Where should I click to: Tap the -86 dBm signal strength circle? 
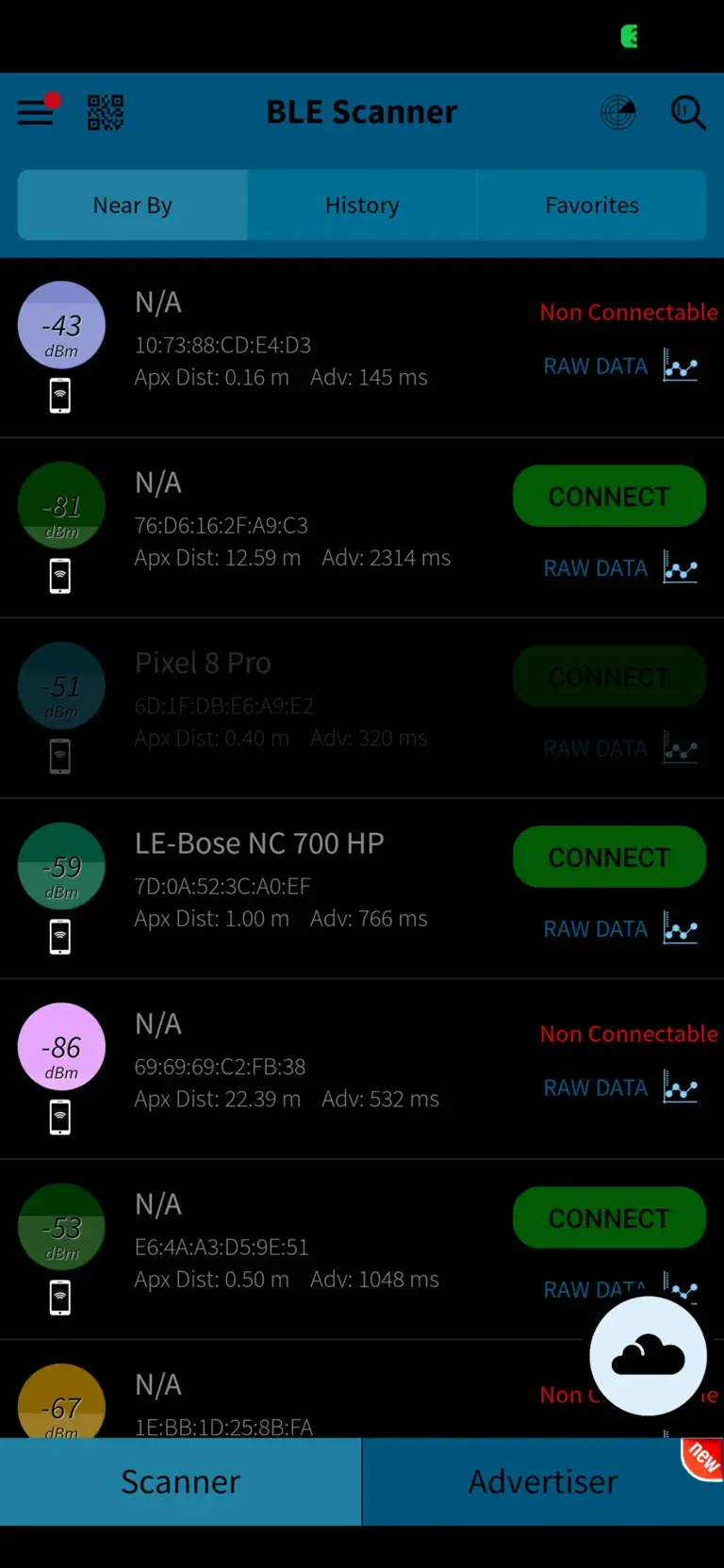(60, 1046)
